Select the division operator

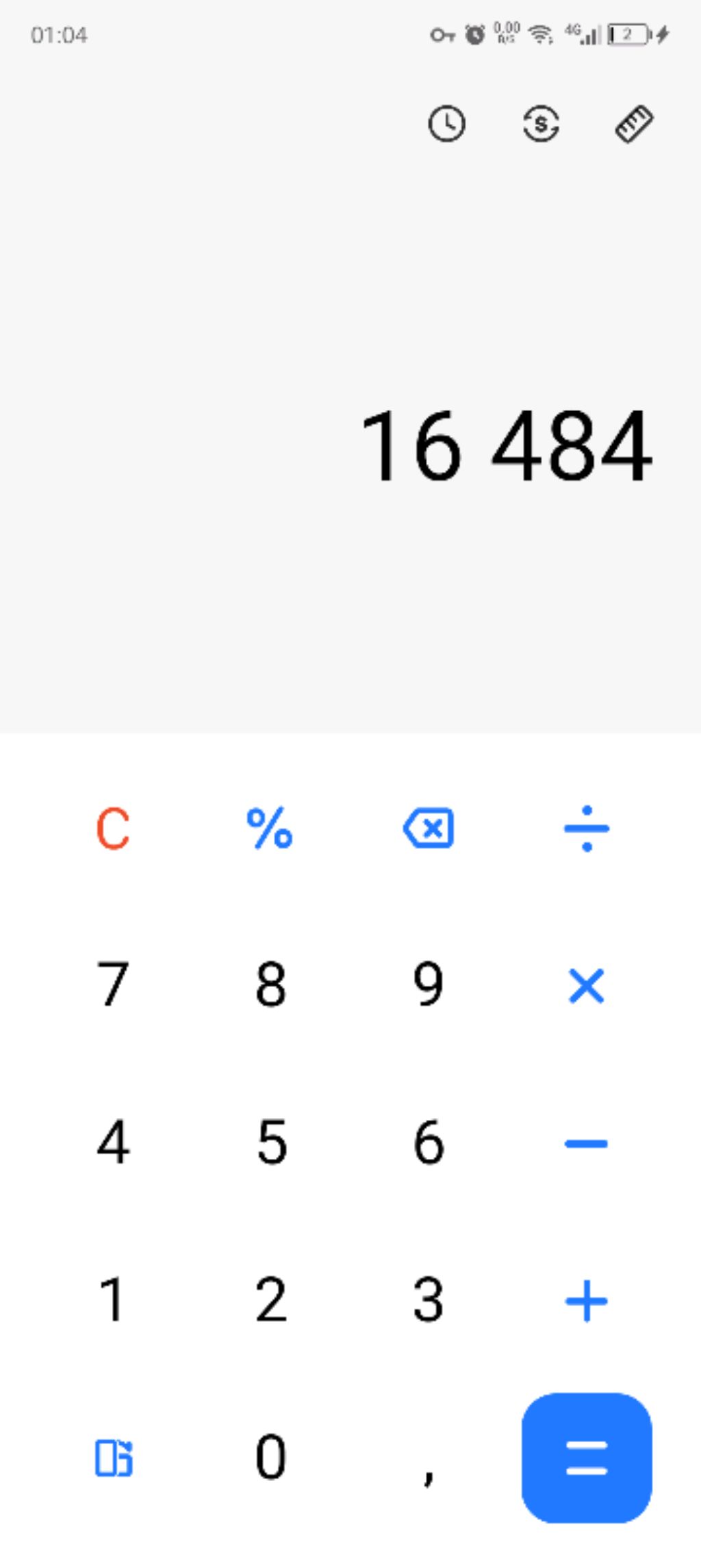point(586,828)
